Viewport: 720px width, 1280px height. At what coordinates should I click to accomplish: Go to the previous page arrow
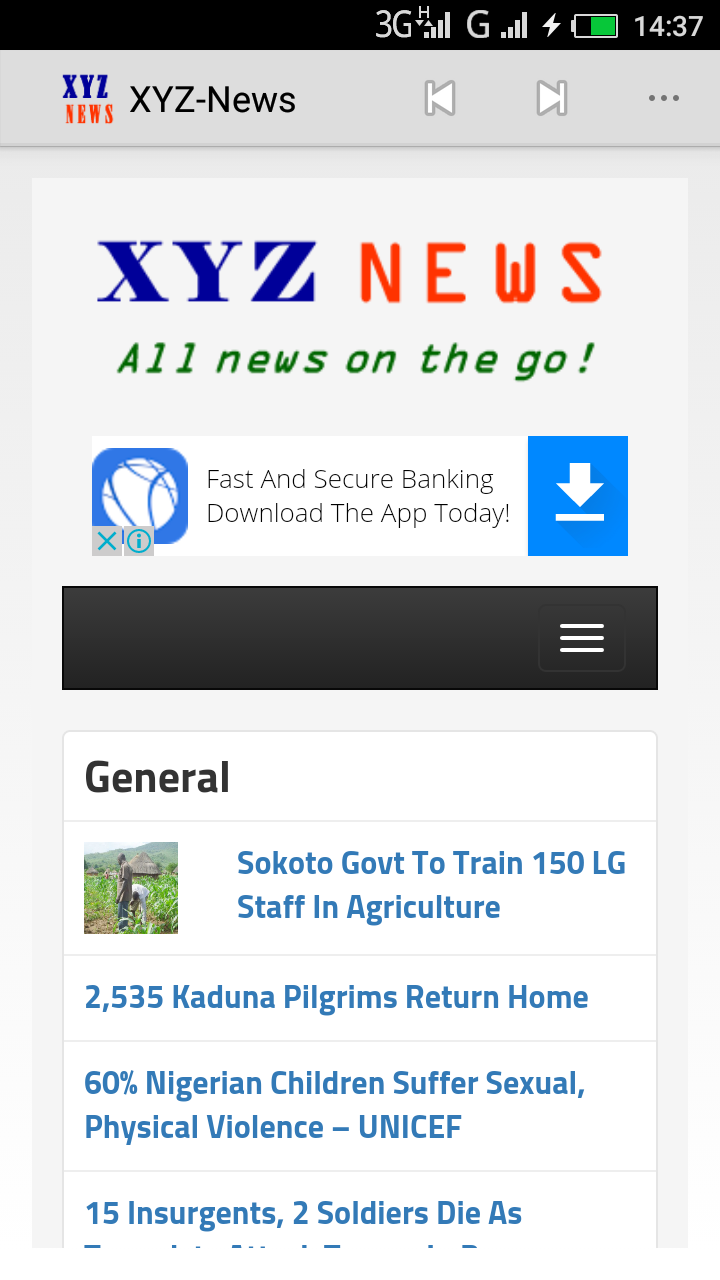440,98
